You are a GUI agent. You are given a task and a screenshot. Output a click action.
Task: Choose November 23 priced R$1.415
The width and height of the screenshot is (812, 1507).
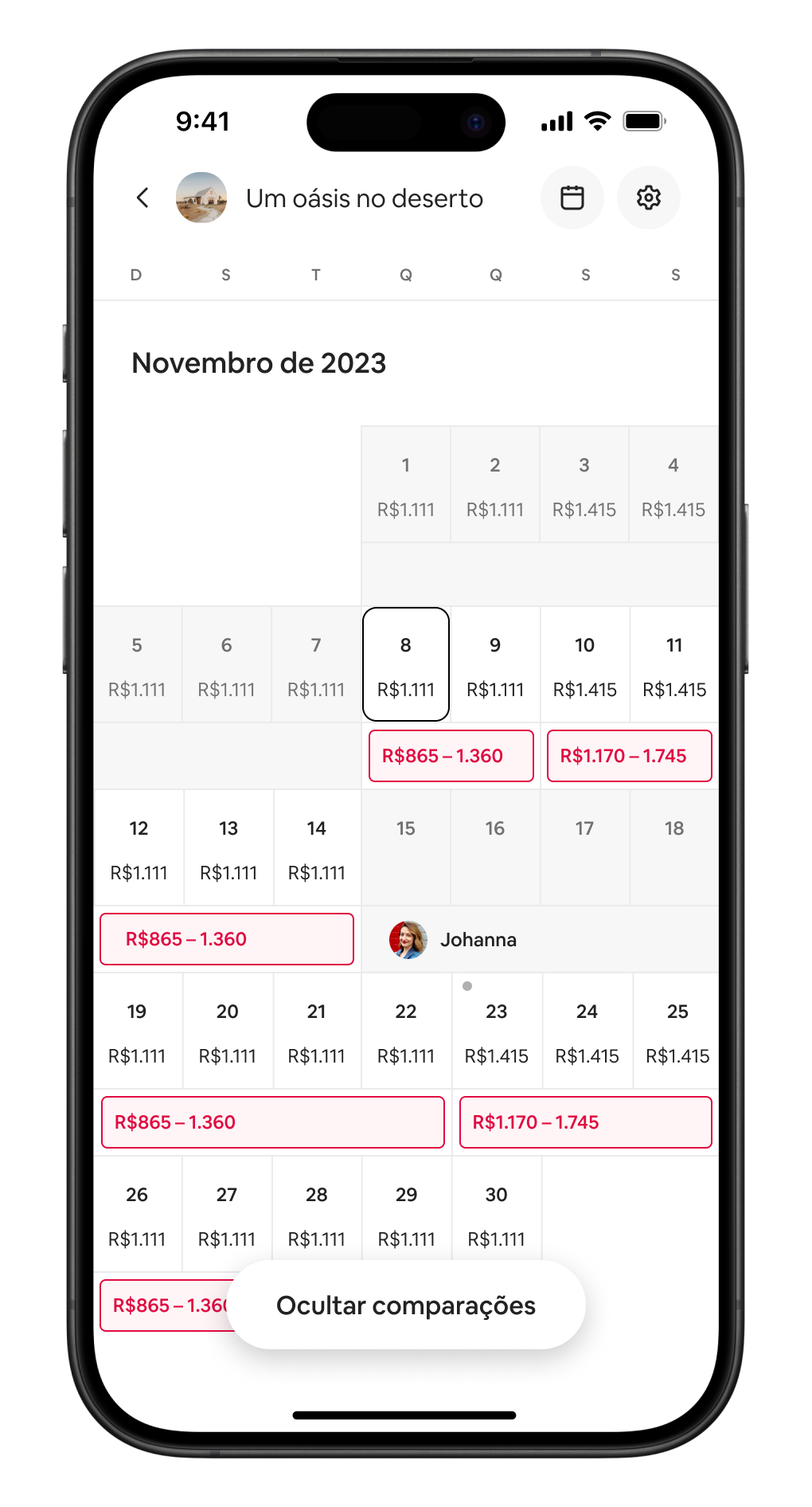[497, 1031]
